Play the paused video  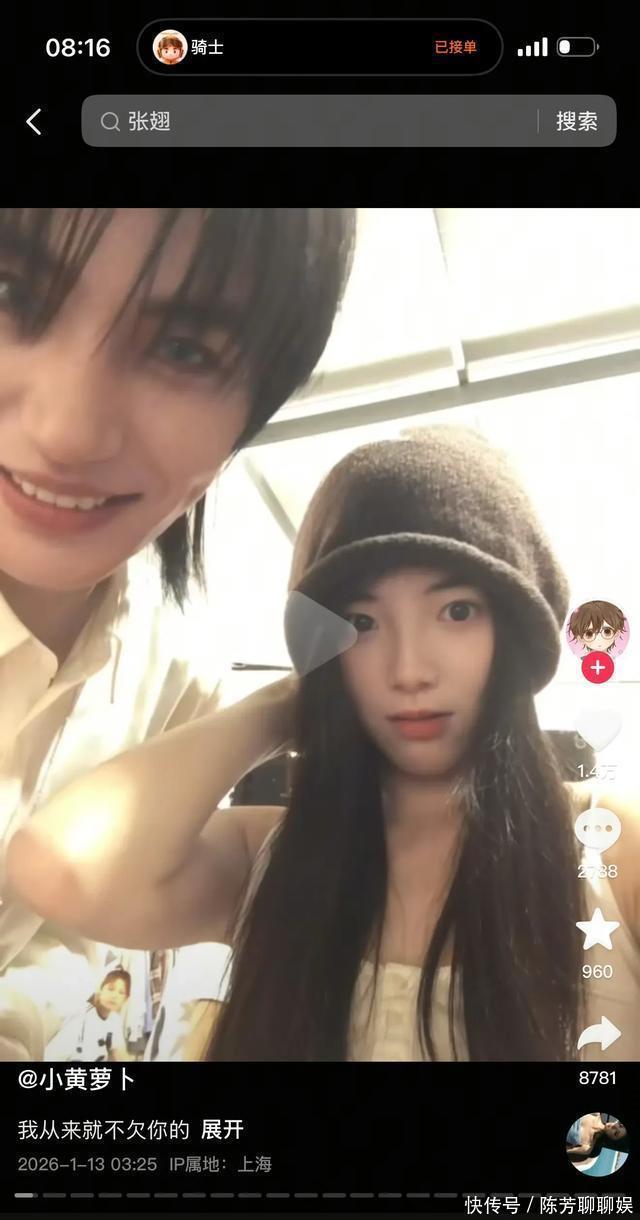coord(319,632)
